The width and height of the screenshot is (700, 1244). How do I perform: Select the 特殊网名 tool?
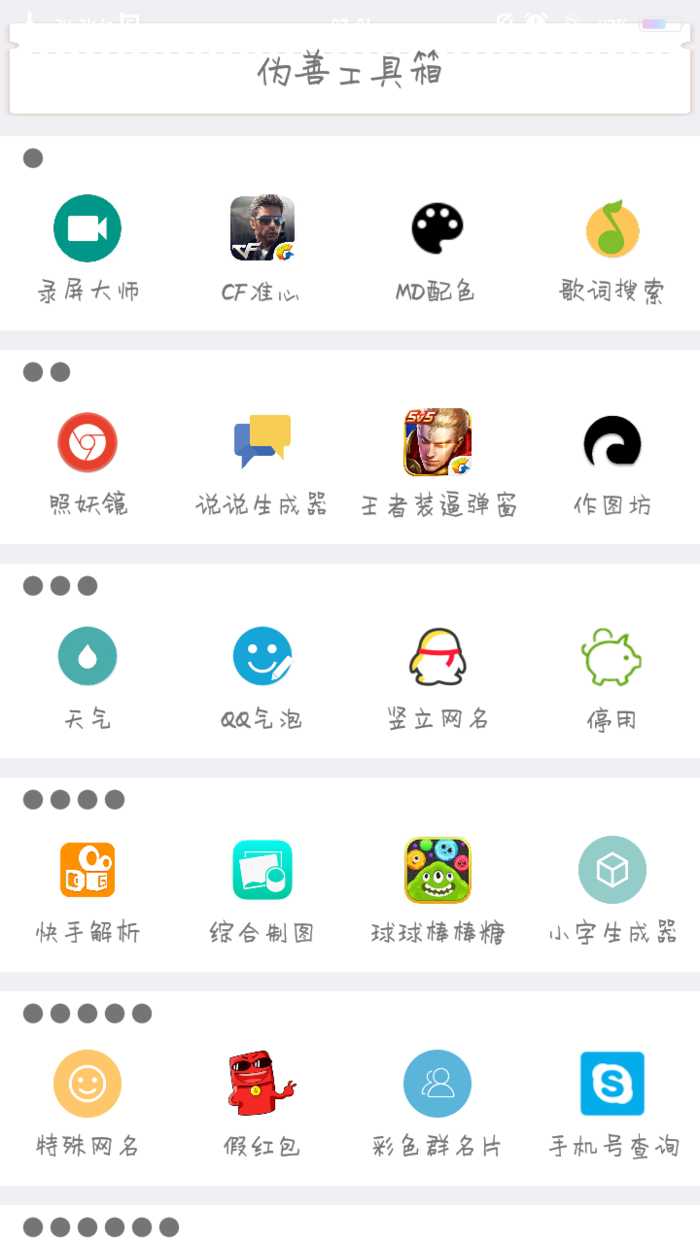click(x=87, y=1084)
